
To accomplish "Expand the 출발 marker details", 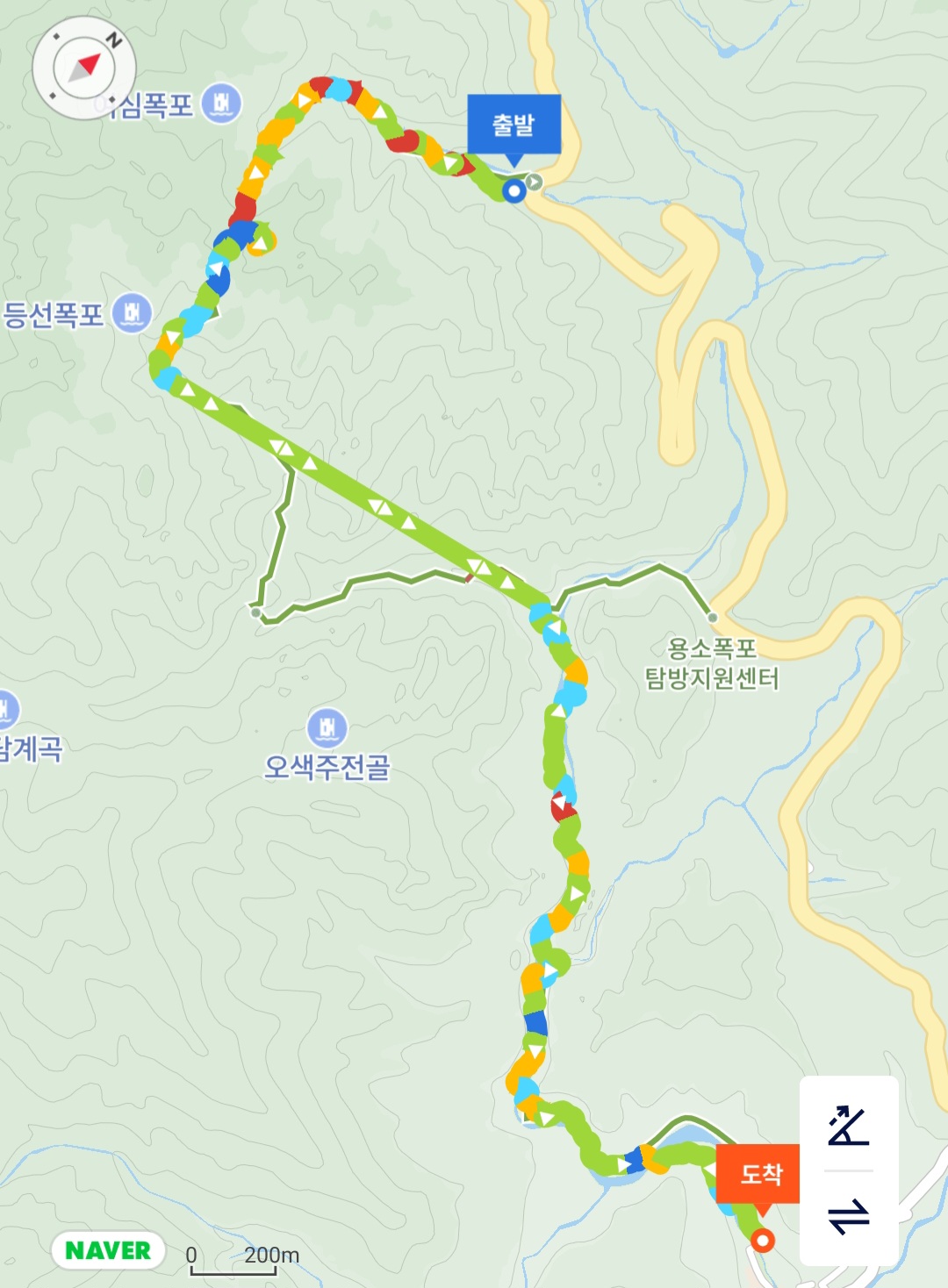I will pos(513,125).
